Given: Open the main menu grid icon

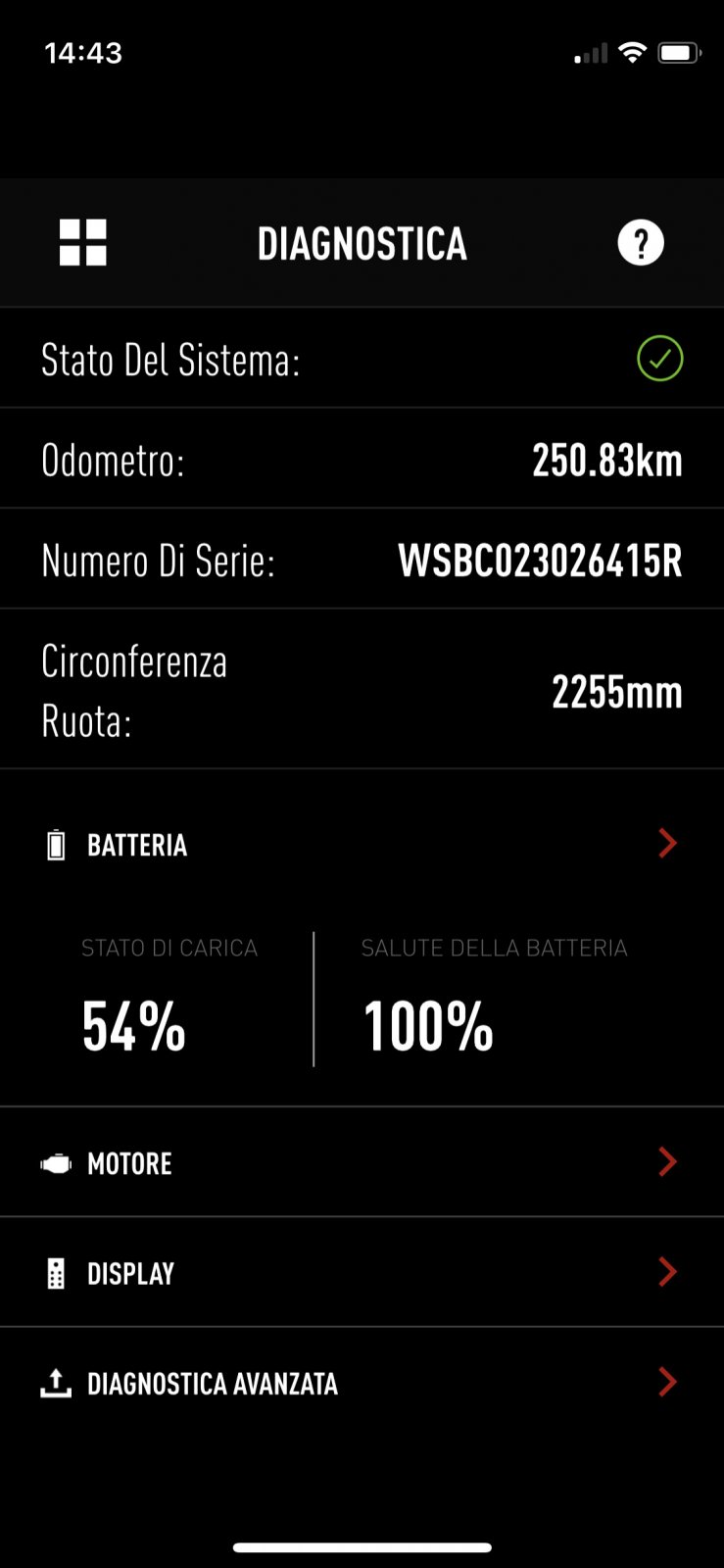Looking at the screenshot, I should pyautogui.click(x=83, y=242).
